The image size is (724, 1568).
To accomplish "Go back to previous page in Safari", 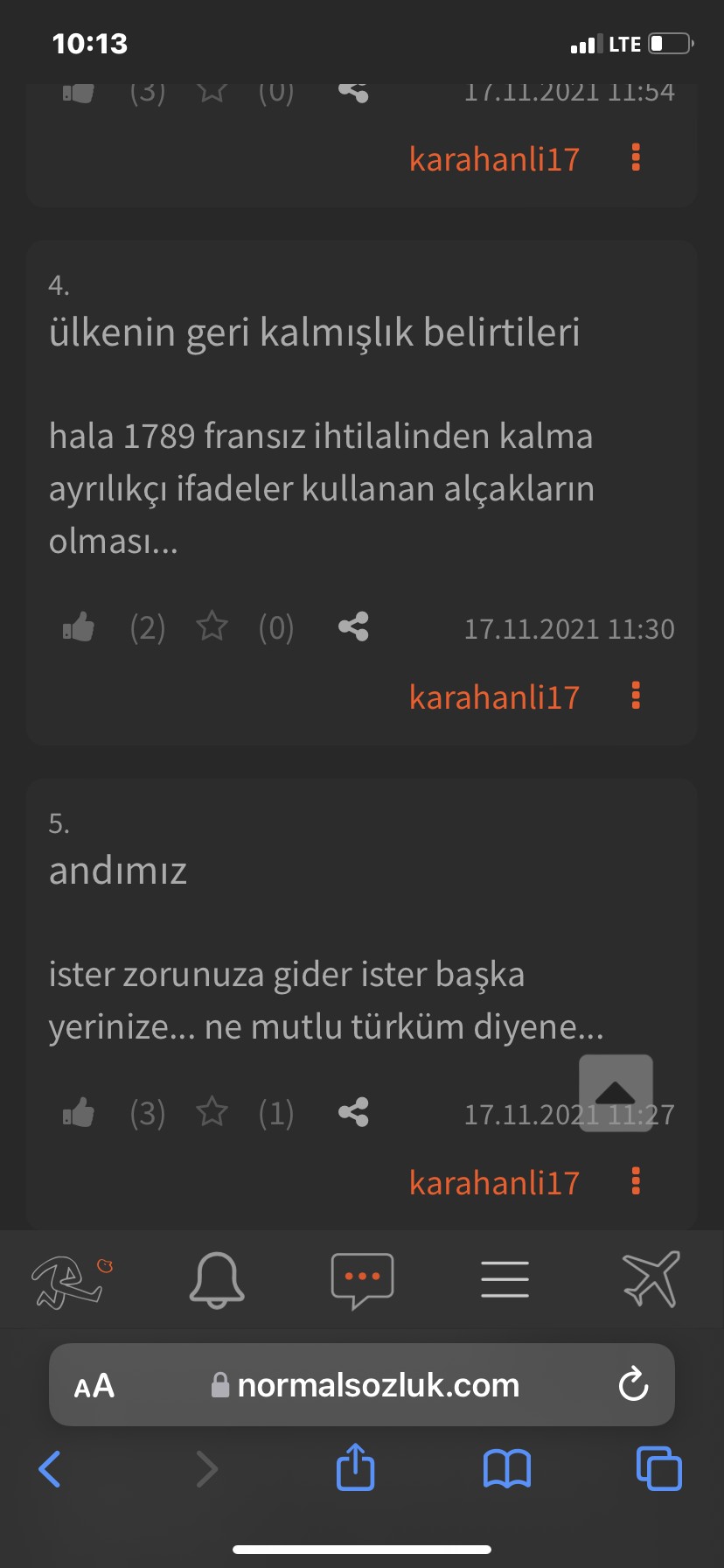I will pos(51,1468).
